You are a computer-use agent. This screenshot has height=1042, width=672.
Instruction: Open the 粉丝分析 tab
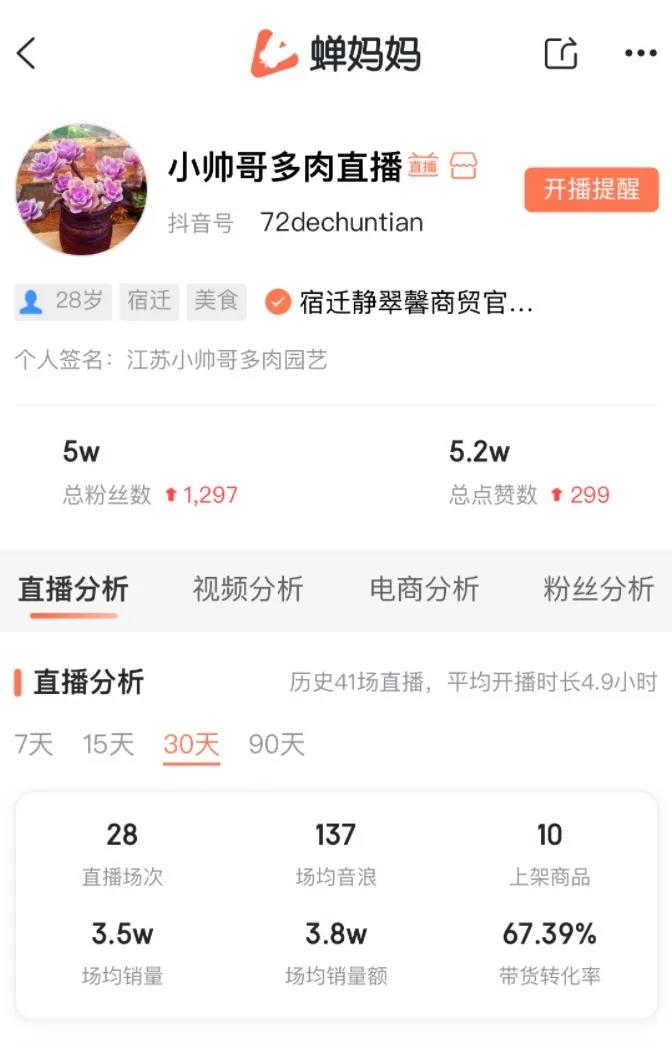pos(598,589)
